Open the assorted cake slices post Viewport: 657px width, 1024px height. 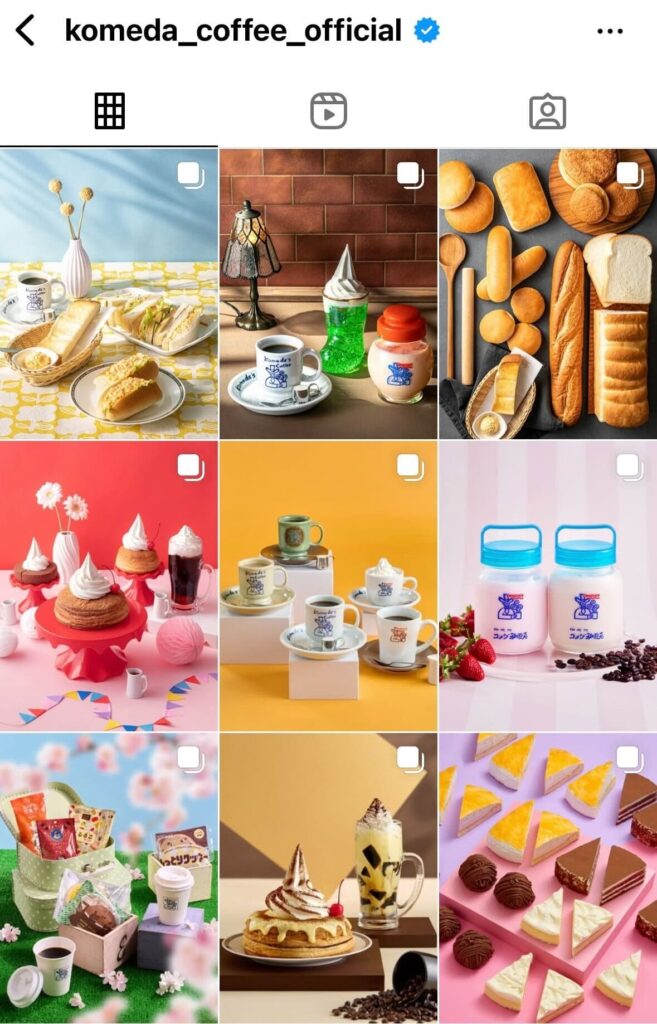point(548,878)
